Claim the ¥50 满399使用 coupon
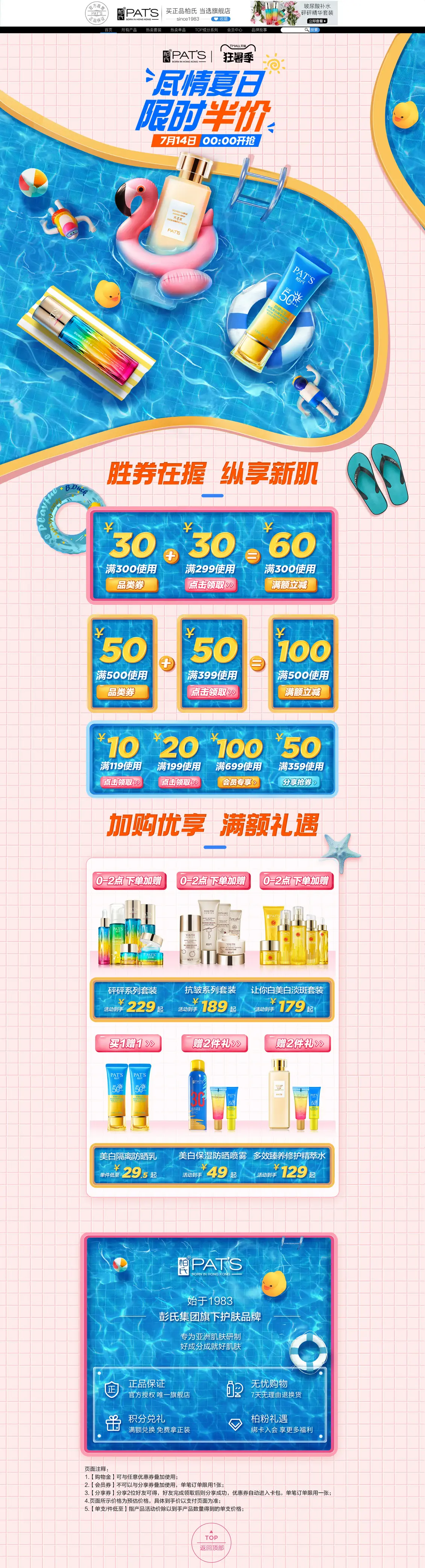Image resolution: width=425 pixels, height=1568 pixels. pyautogui.click(x=212, y=692)
